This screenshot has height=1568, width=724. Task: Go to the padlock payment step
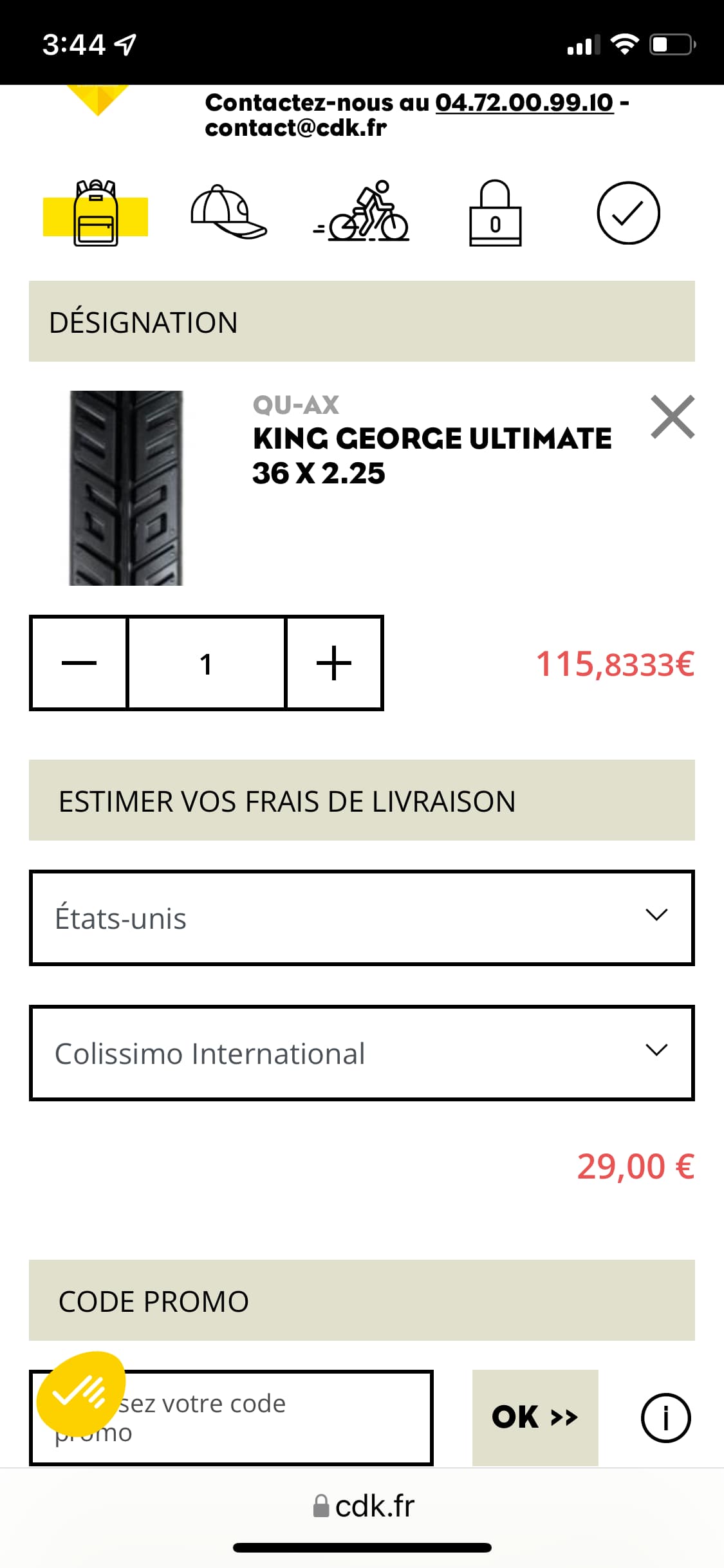495,214
